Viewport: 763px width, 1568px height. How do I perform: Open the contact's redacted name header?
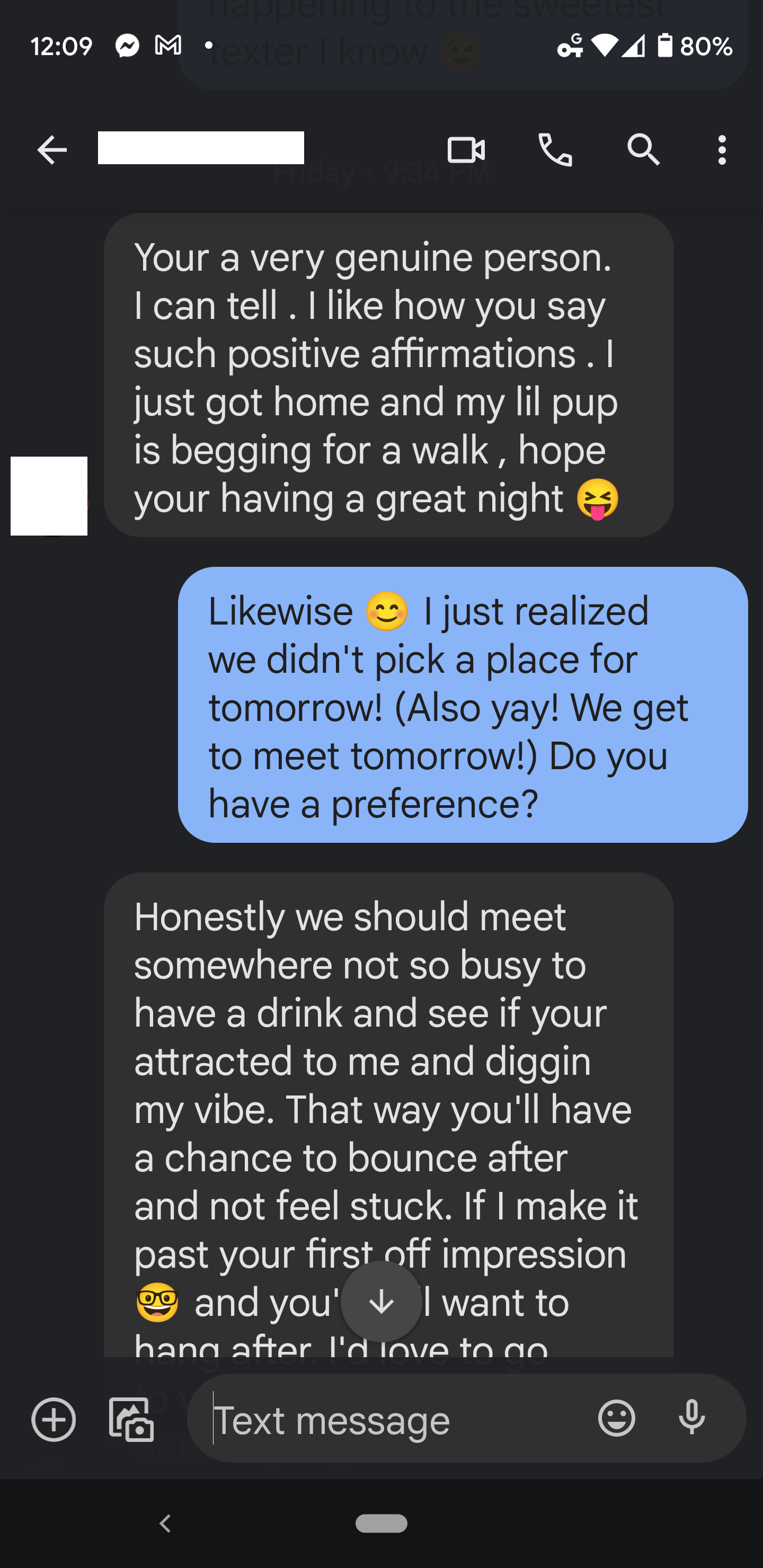[x=201, y=148]
